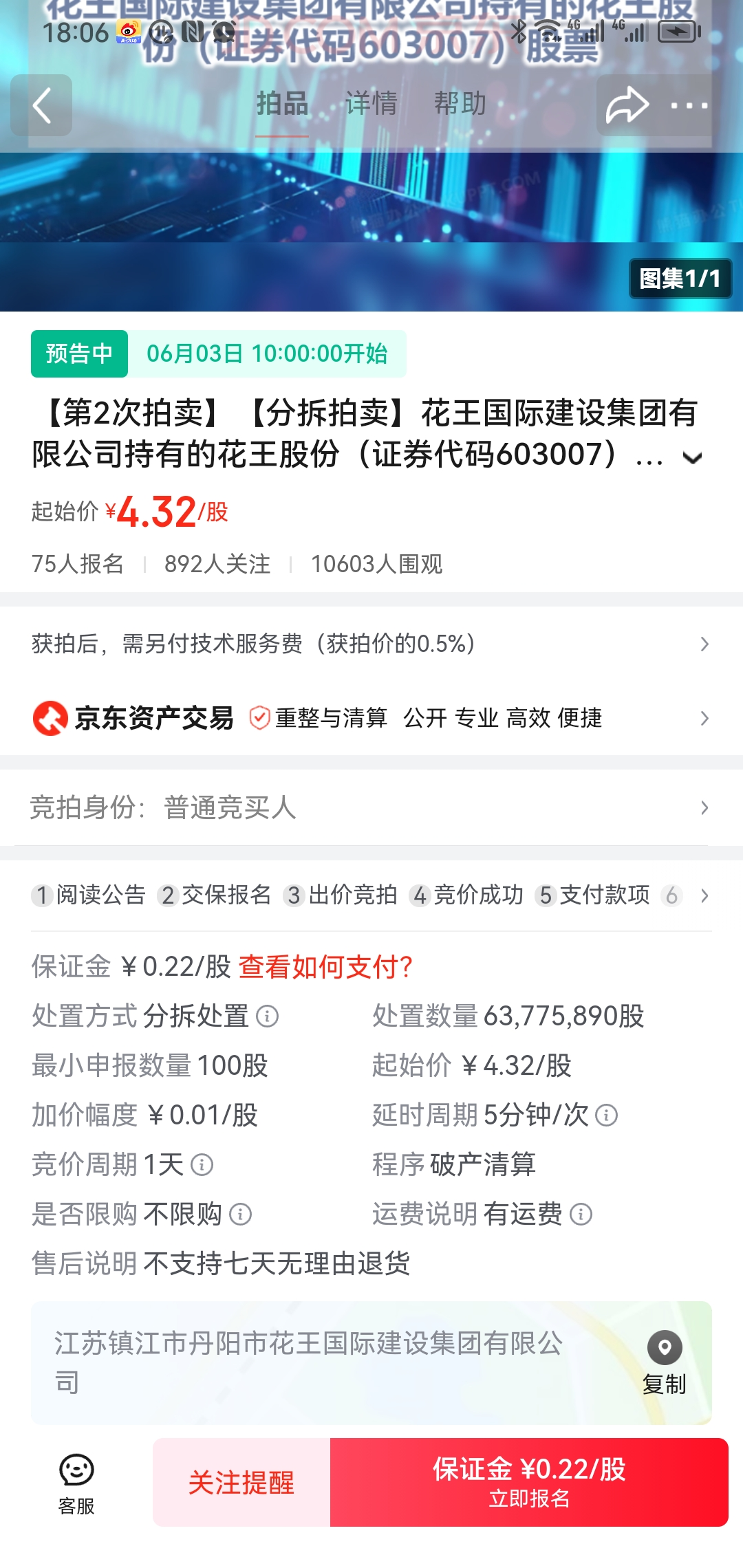Switch to the 详情 tab
The image size is (743, 1568).
[x=371, y=105]
